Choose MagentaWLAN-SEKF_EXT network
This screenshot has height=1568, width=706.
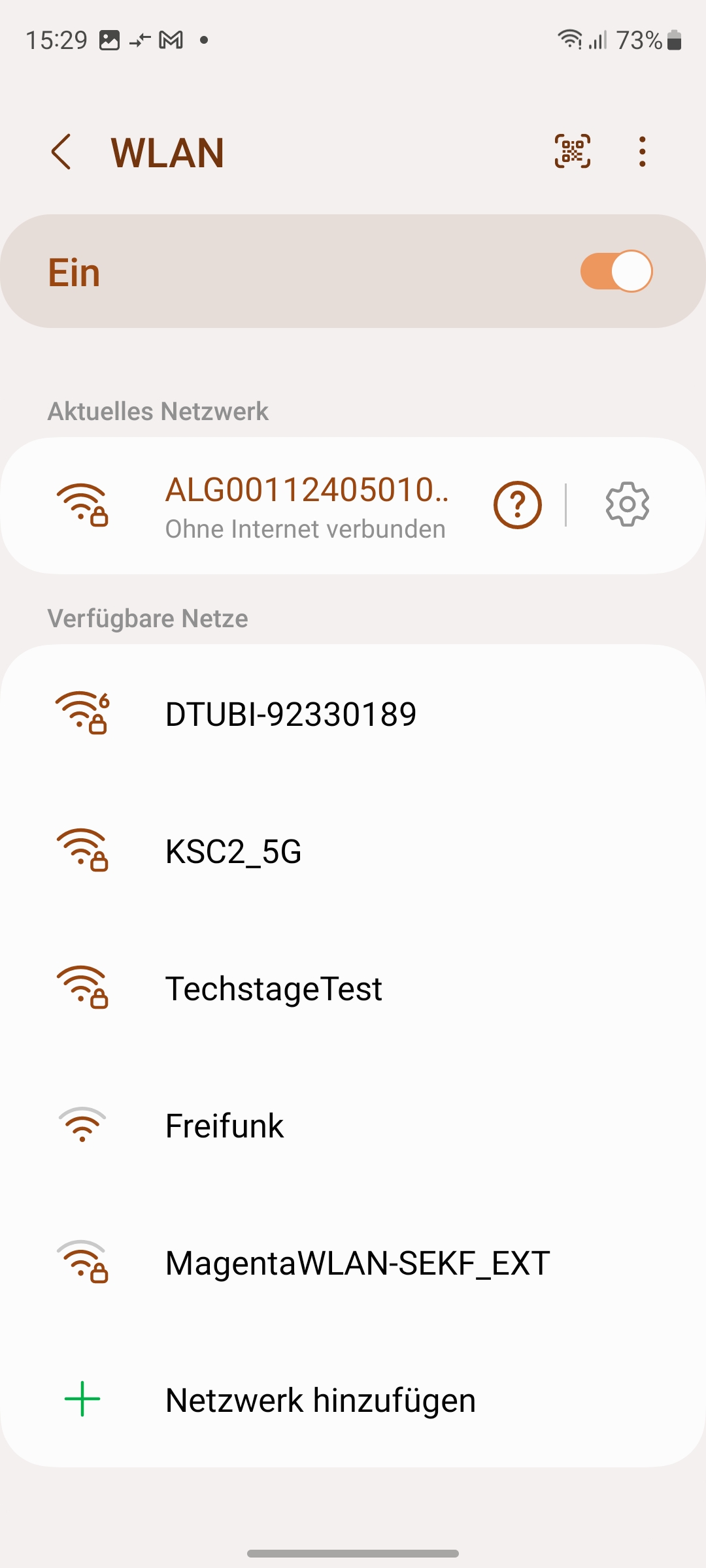[x=357, y=1263]
